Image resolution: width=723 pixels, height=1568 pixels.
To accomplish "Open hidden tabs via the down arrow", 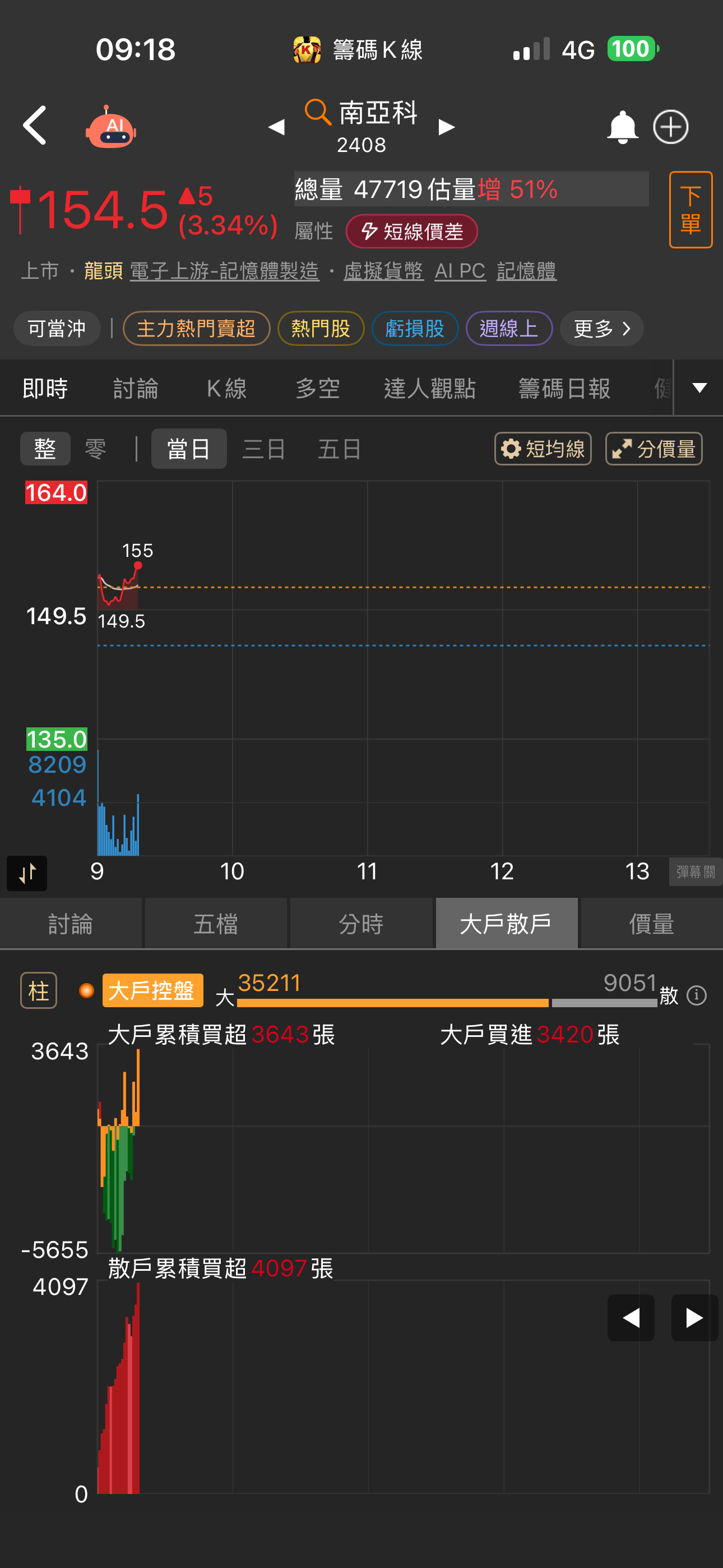I will (x=698, y=388).
